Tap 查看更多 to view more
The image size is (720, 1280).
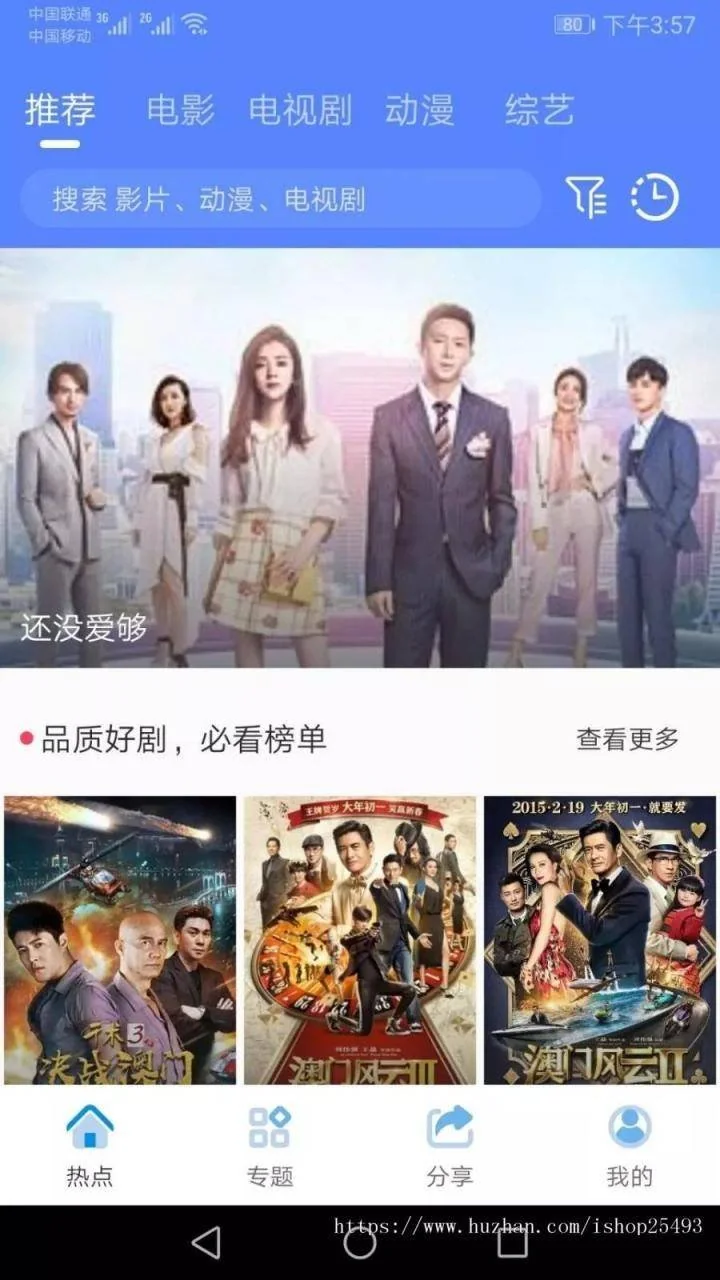tap(627, 739)
